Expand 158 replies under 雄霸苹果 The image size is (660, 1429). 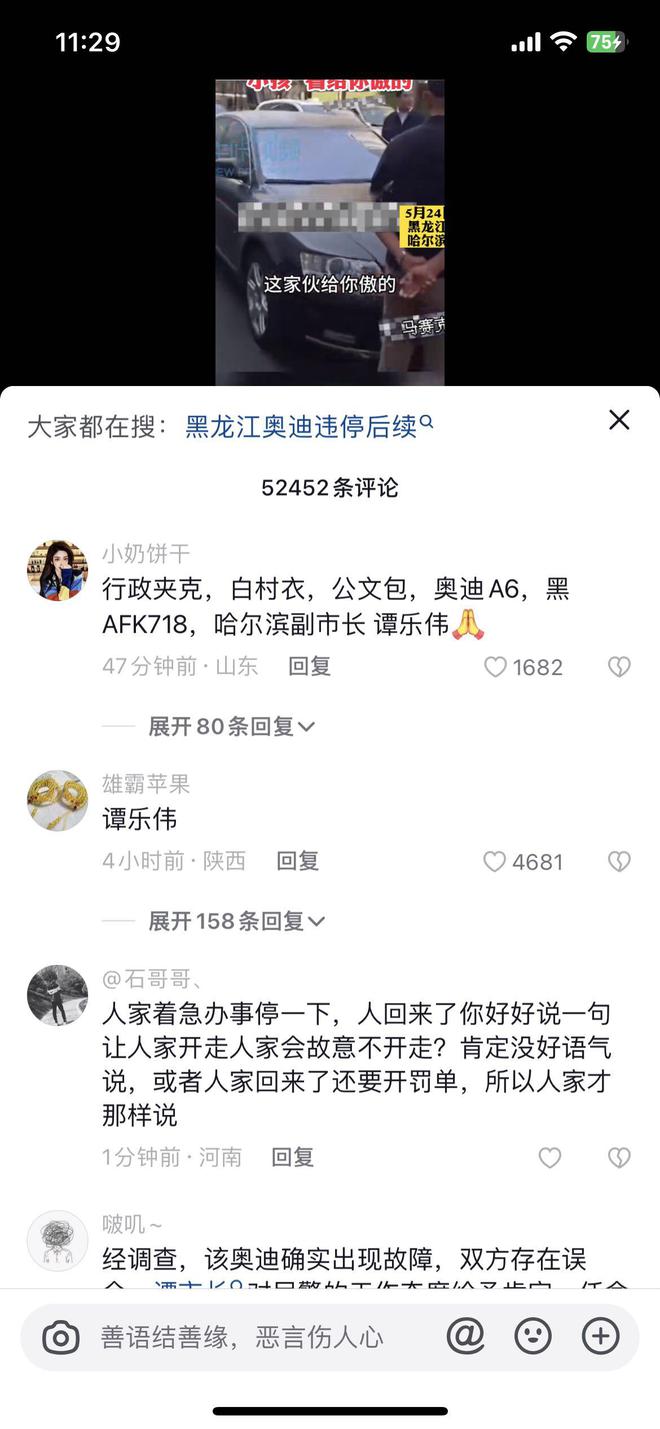coord(236,921)
